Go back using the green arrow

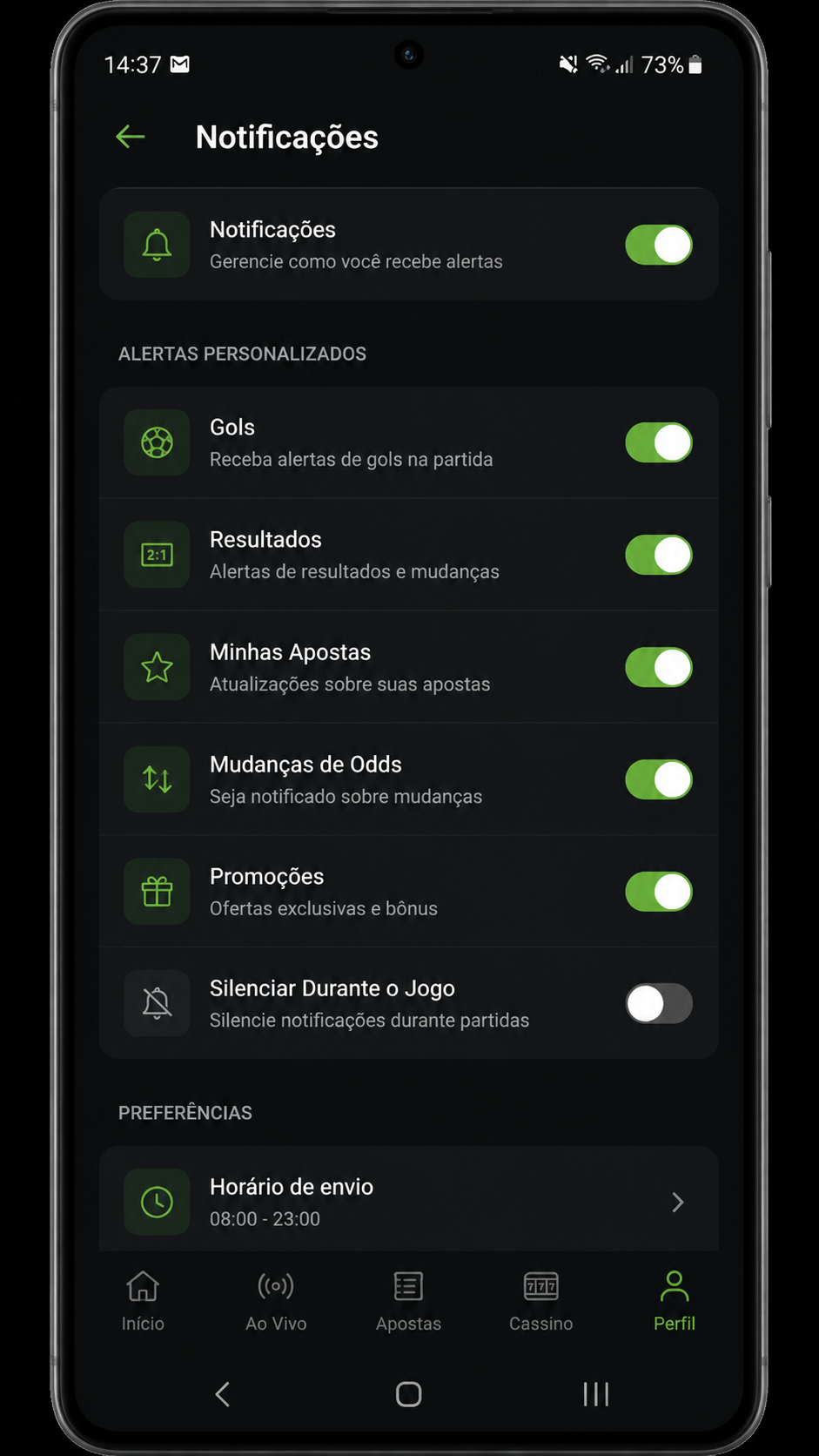click(131, 137)
